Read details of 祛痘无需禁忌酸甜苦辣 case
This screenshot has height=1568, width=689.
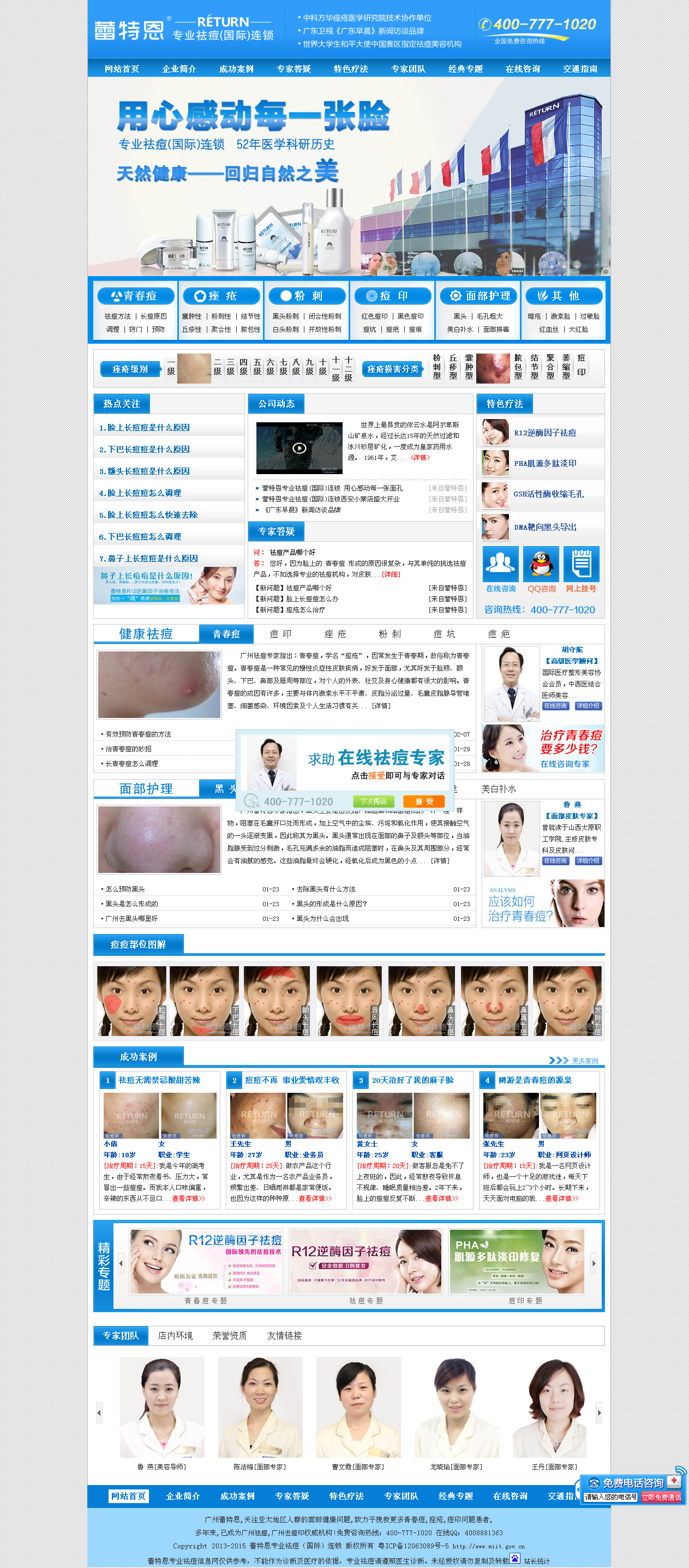[x=189, y=1198]
